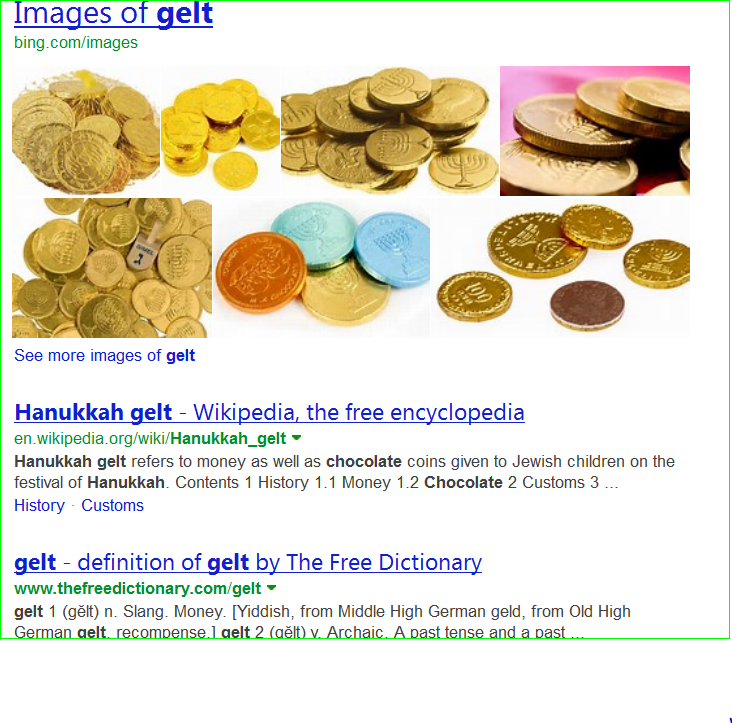Open the gelt coins in mesh bag image

coord(85,130)
